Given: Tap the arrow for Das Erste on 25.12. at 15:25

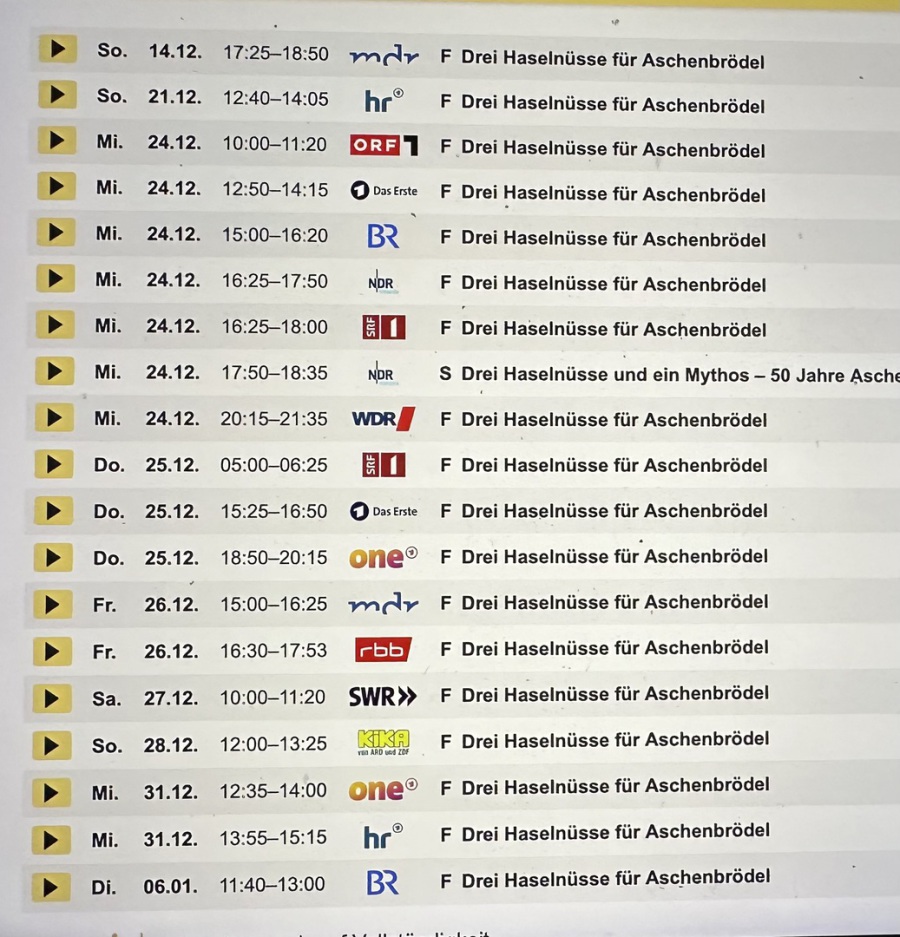Looking at the screenshot, I should (x=54, y=510).
